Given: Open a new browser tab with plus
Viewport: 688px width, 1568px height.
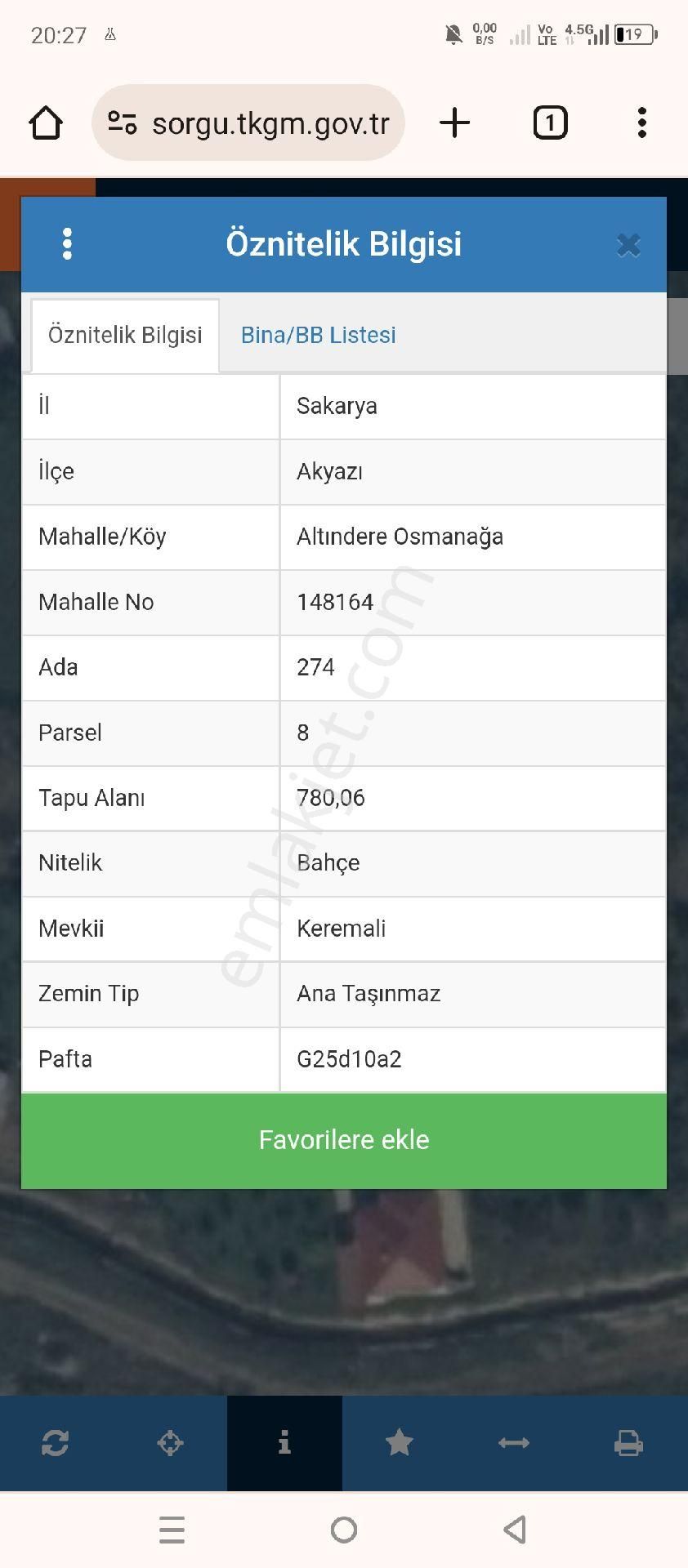Looking at the screenshot, I should (454, 122).
